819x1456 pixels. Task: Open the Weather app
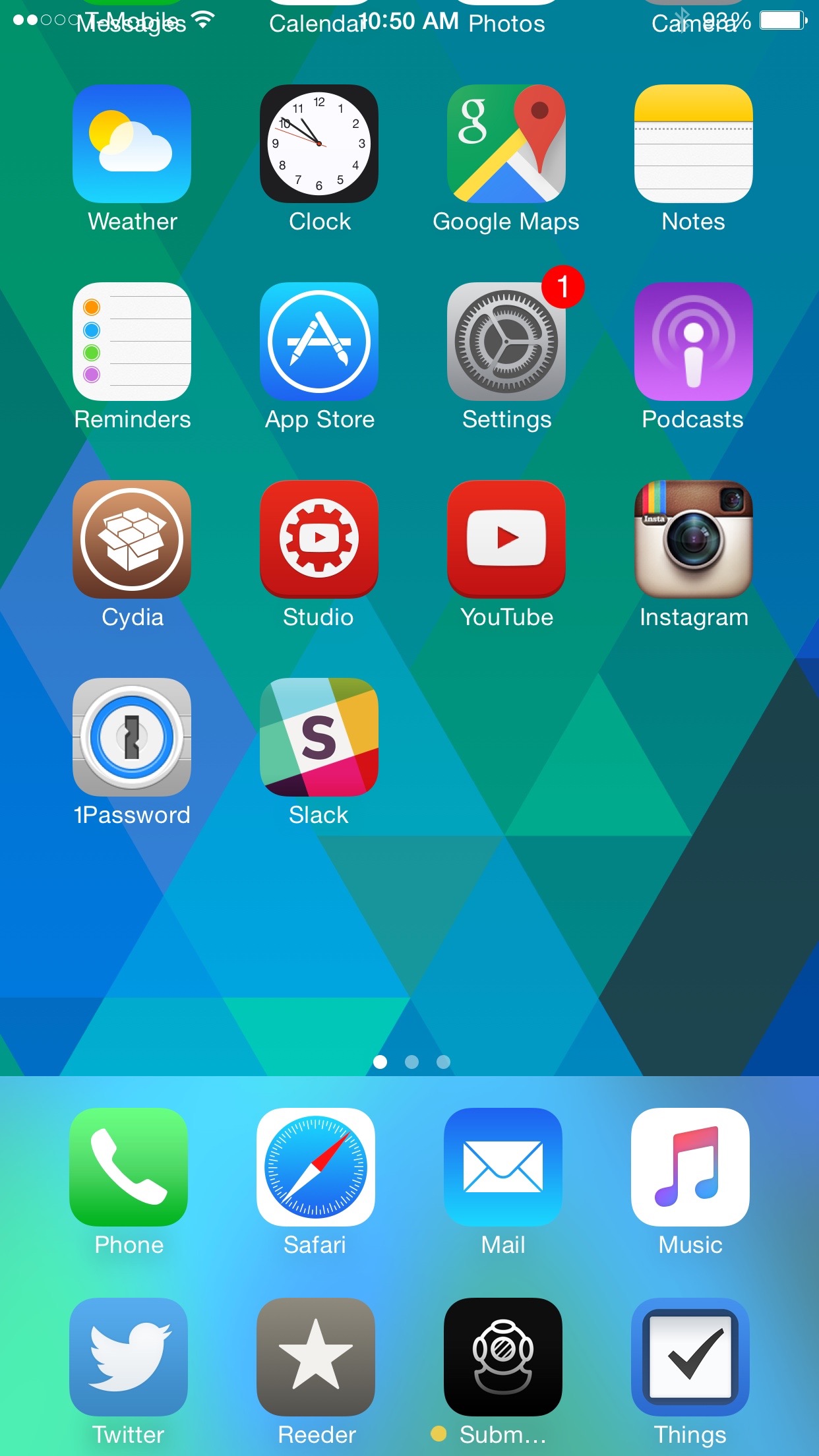click(132, 144)
